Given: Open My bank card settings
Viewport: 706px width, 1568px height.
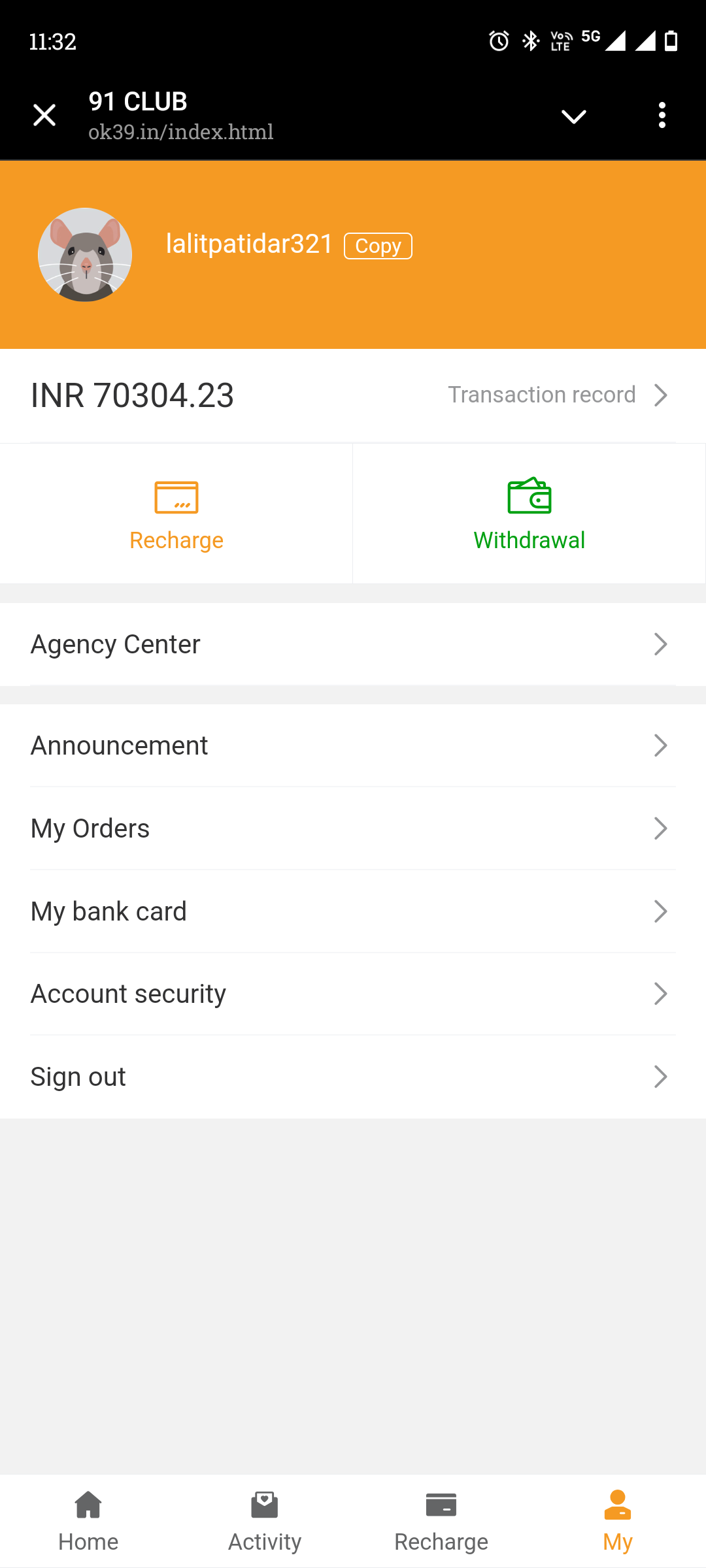Looking at the screenshot, I should (x=353, y=911).
